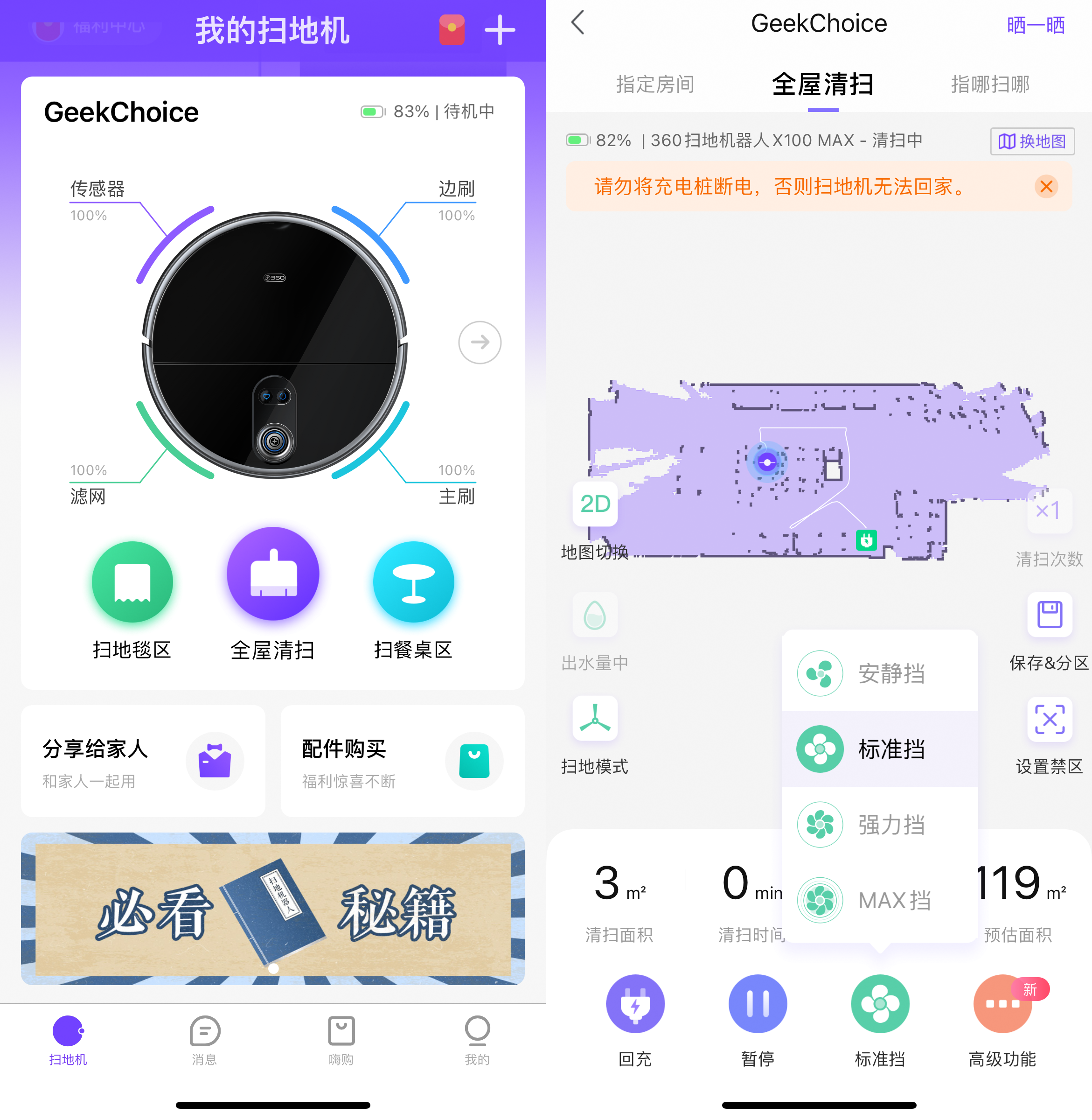The width and height of the screenshot is (1092, 1120).
Task: Open 晒一晒 link
Action: pyautogui.click(x=1035, y=25)
